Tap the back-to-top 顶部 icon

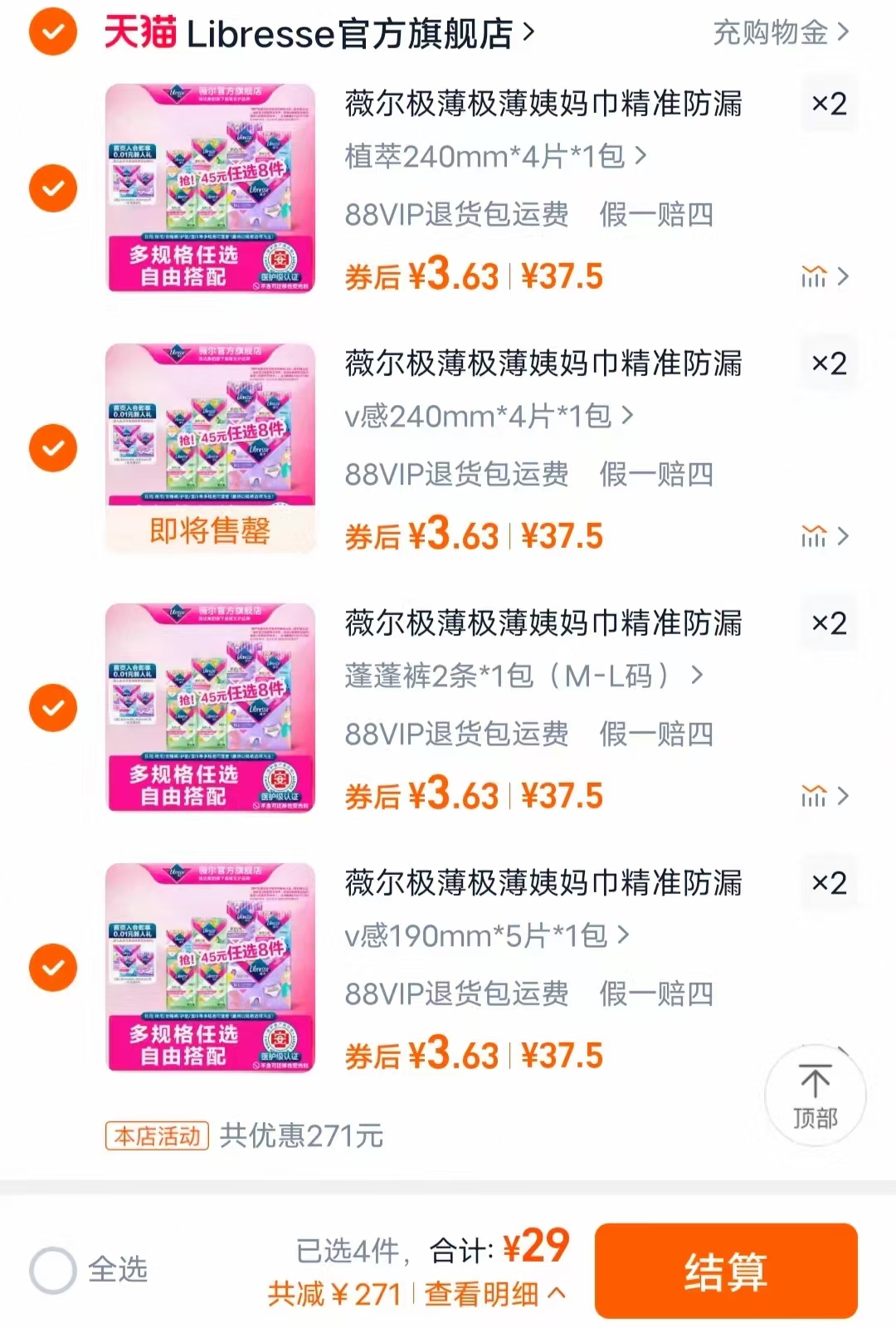816,1096
